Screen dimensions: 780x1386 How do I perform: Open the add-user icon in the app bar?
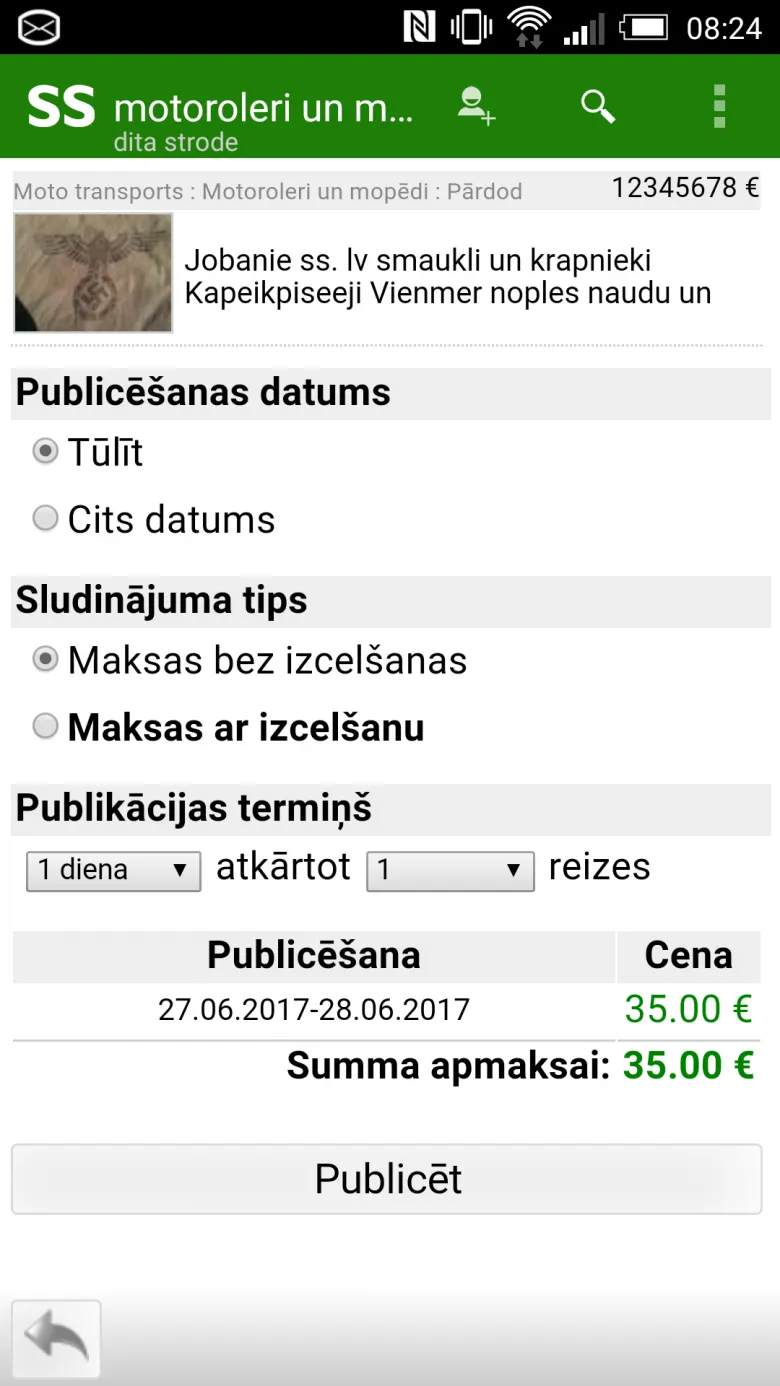(x=476, y=106)
